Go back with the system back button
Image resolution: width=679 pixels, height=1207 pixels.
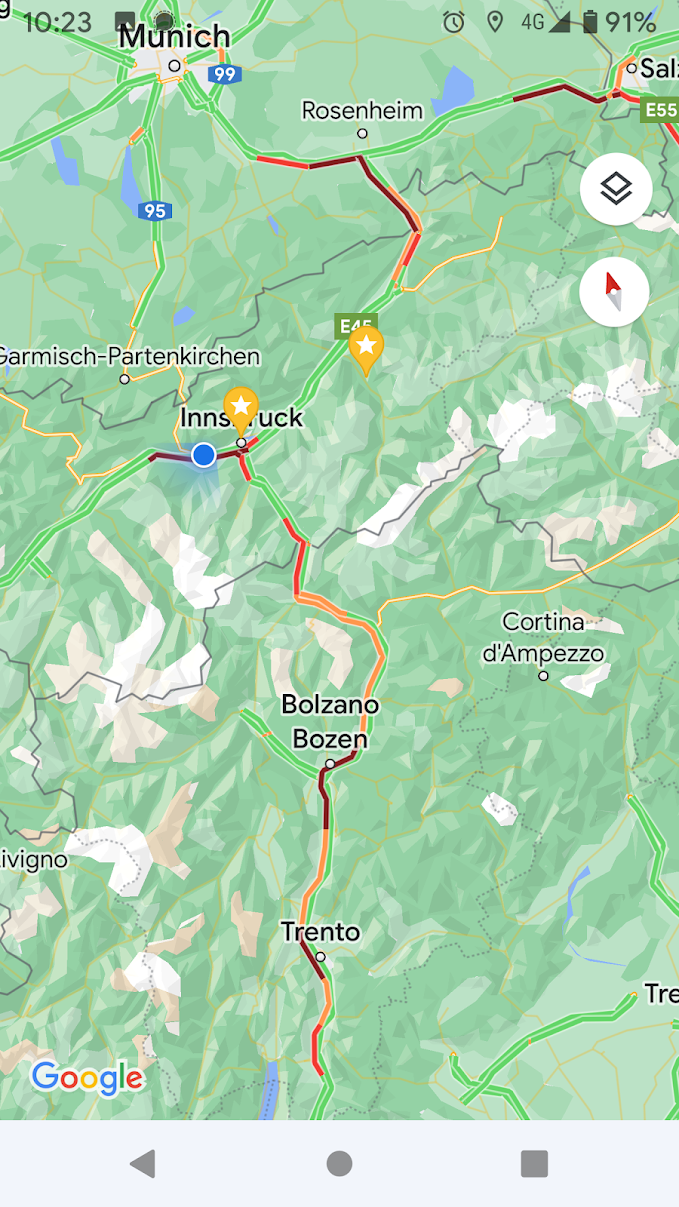coord(143,1163)
